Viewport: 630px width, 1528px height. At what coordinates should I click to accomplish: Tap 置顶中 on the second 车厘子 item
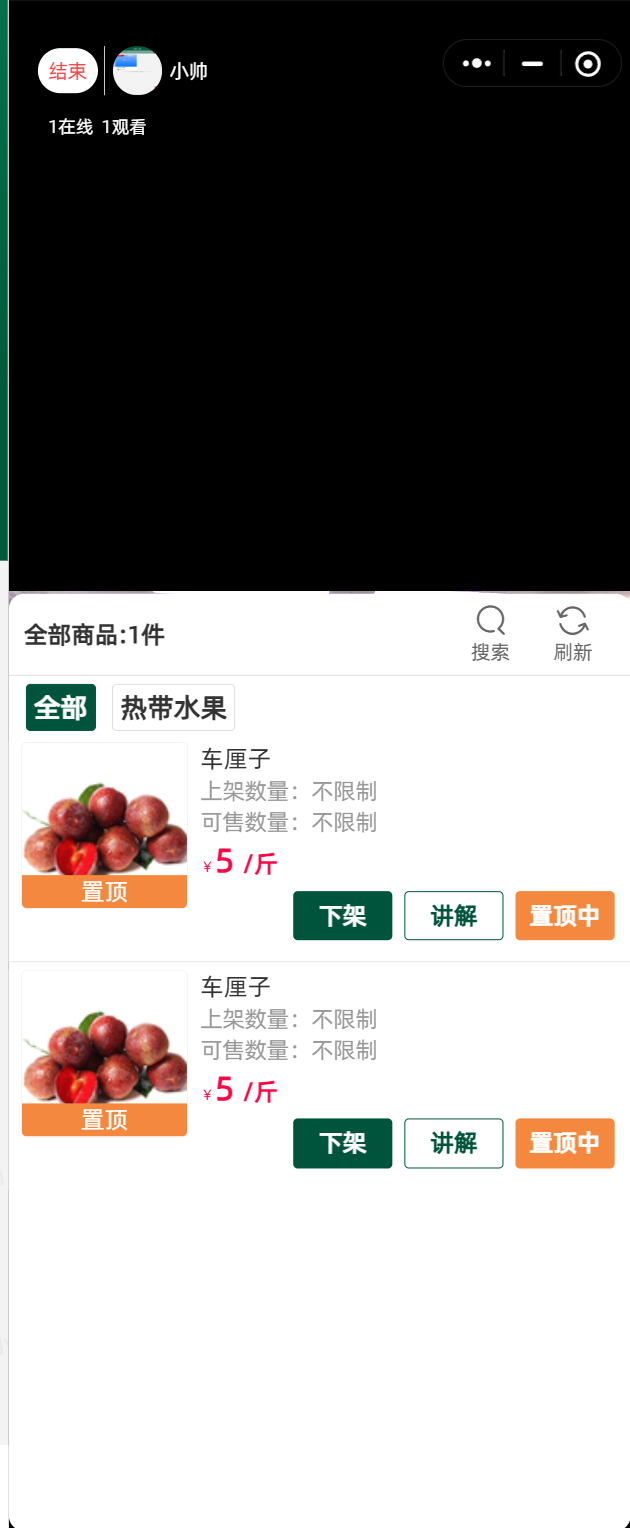point(564,1143)
